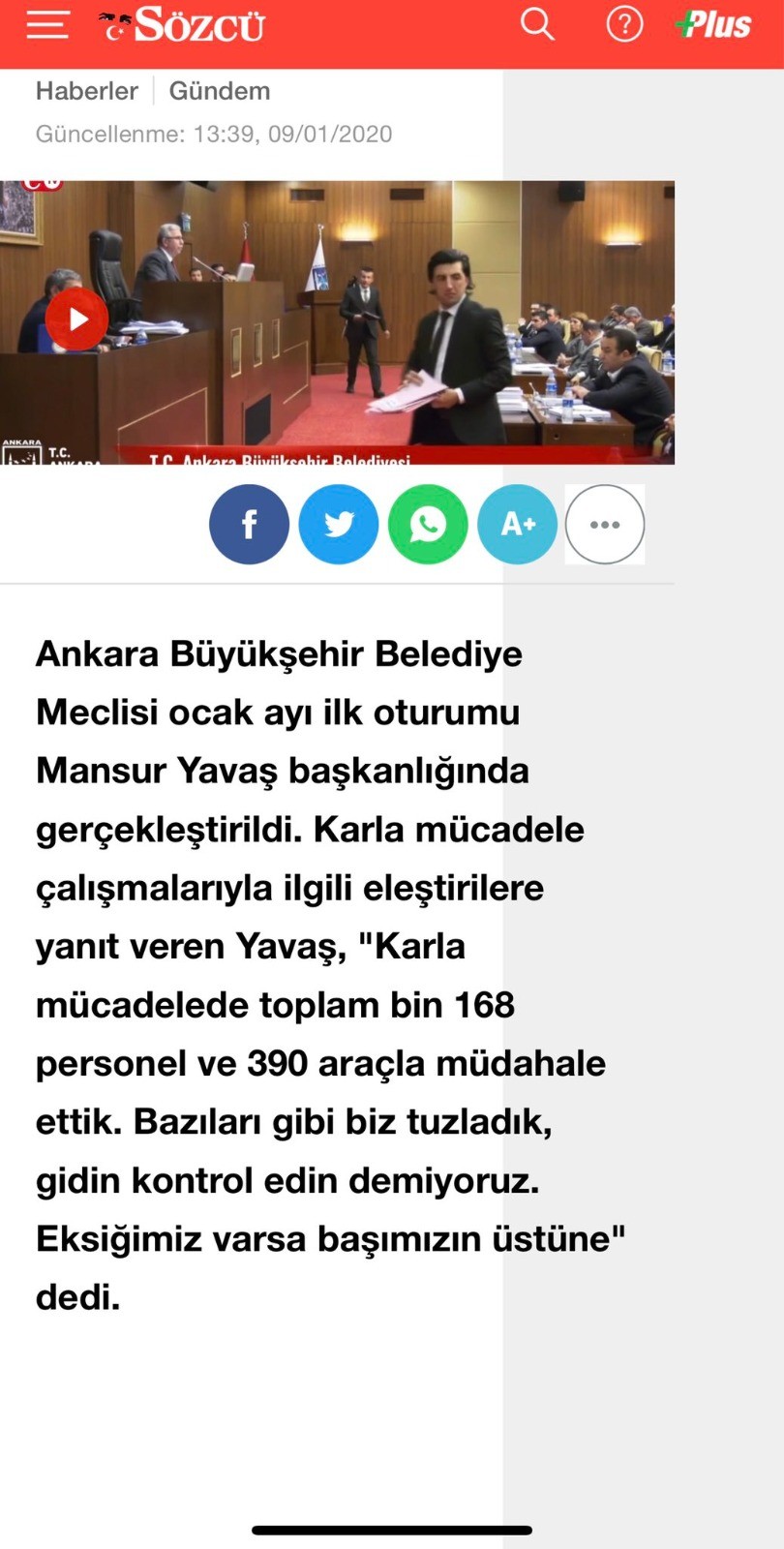Screen dimensions: 784x1549
Task: Open the search icon
Action: tap(537, 23)
